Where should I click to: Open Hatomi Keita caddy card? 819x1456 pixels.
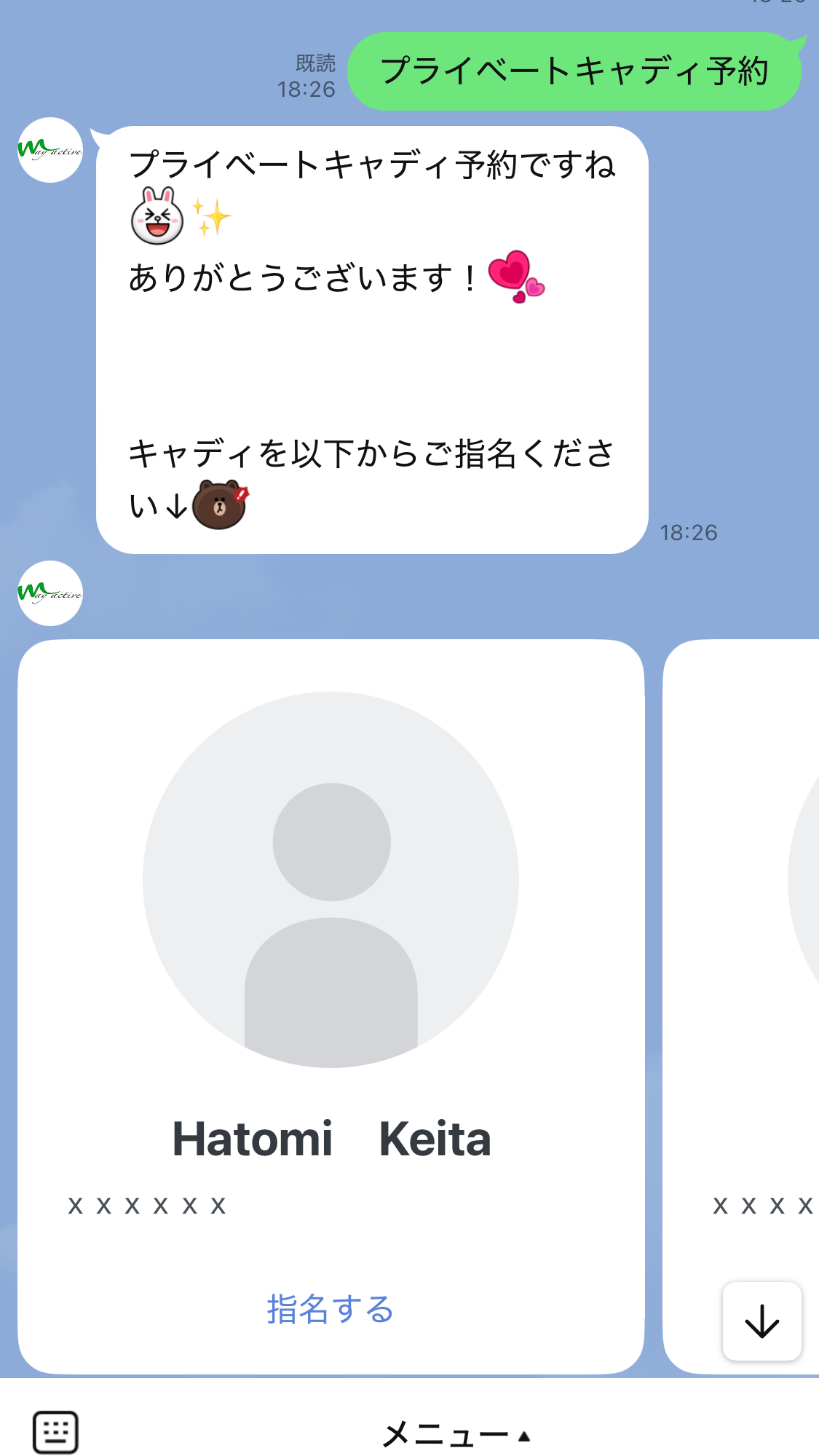tap(331, 946)
